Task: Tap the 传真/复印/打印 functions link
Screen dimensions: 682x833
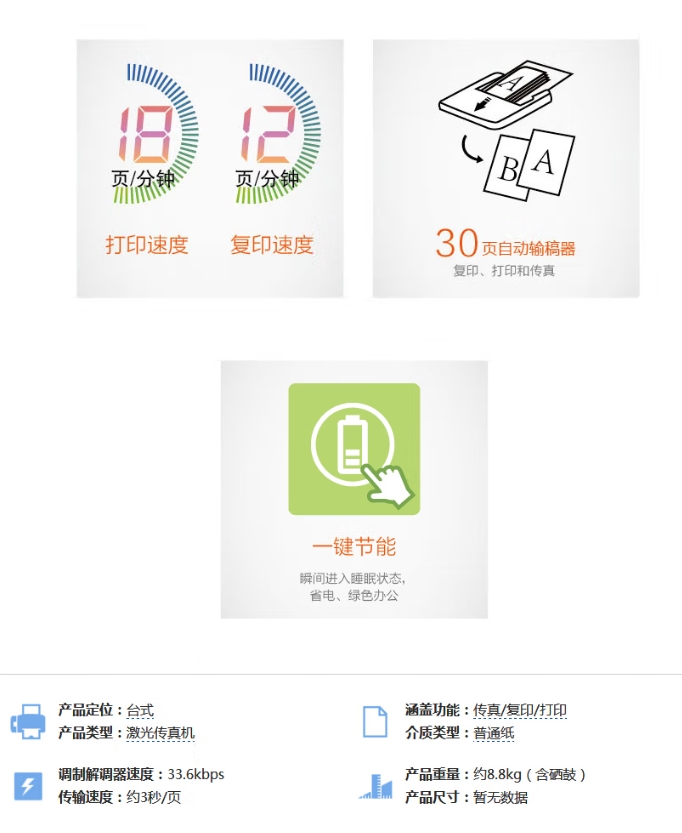Action: pos(519,710)
